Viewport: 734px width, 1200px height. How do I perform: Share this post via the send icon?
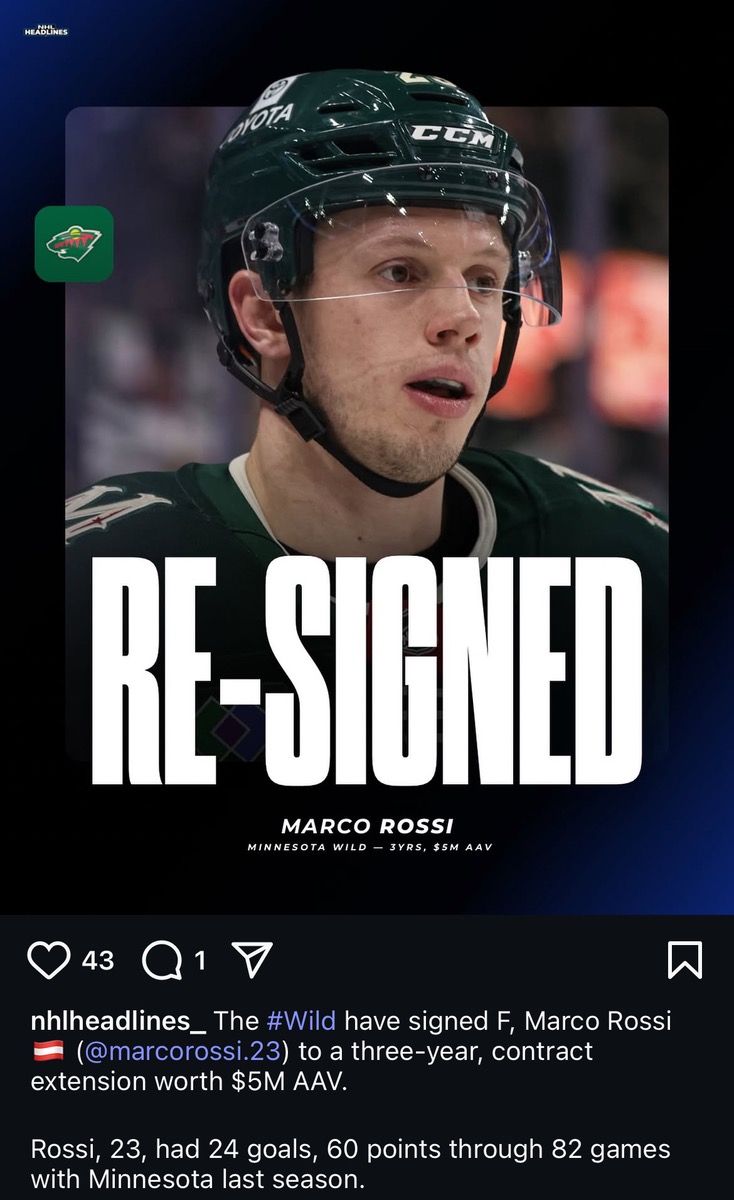(x=252, y=961)
